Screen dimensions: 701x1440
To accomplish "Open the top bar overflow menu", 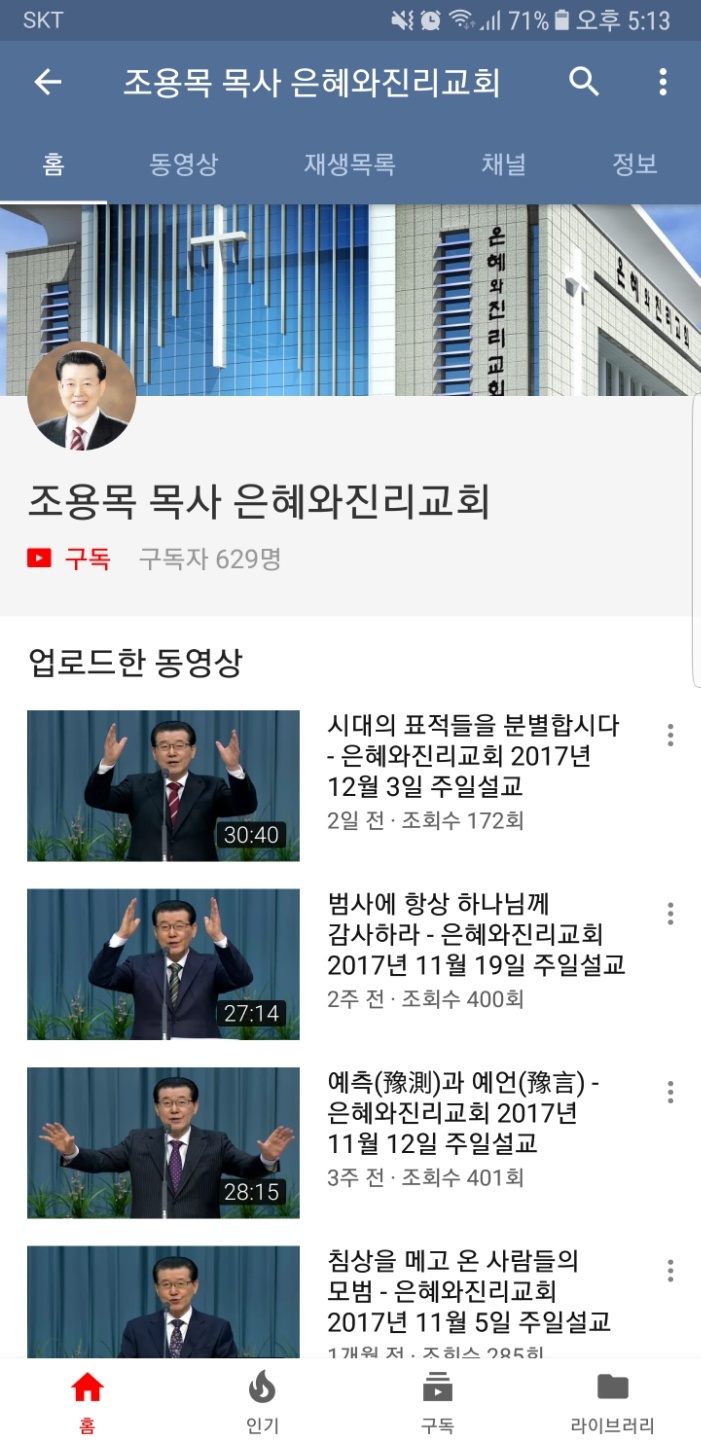I will pyautogui.click(x=662, y=82).
